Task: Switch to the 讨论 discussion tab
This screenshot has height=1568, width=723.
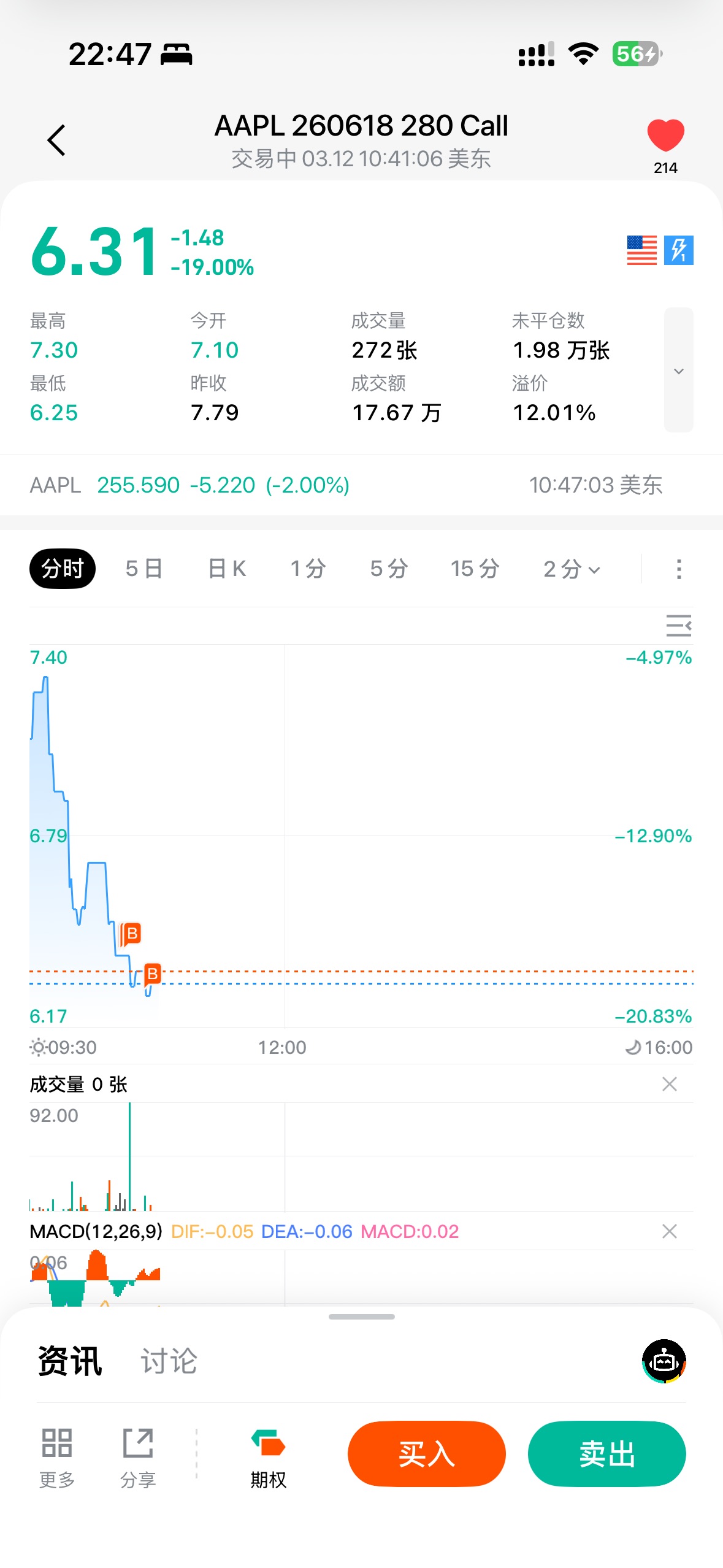Action: tap(169, 1361)
